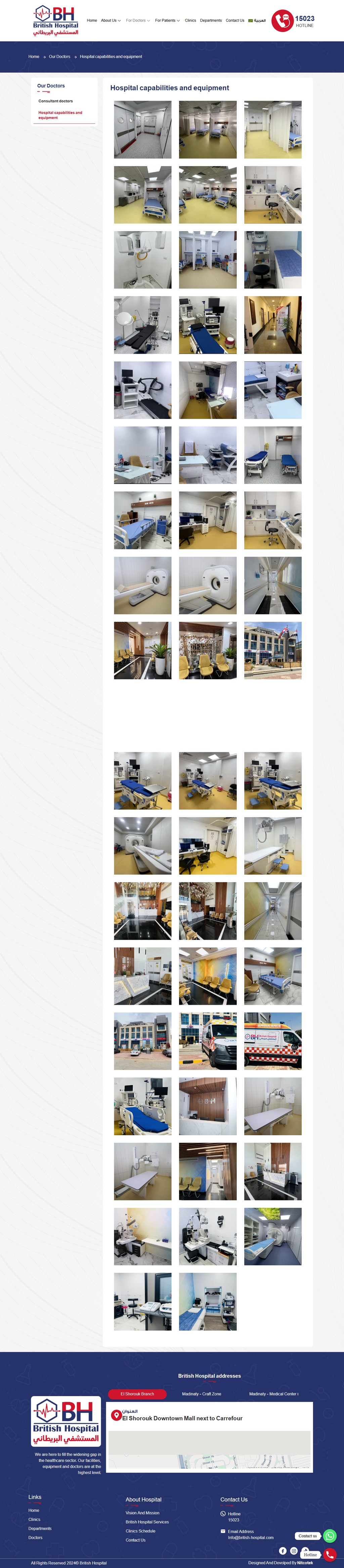Select Consultant doctors in sidebar
This screenshot has height=1568, width=344.
[55, 101]
